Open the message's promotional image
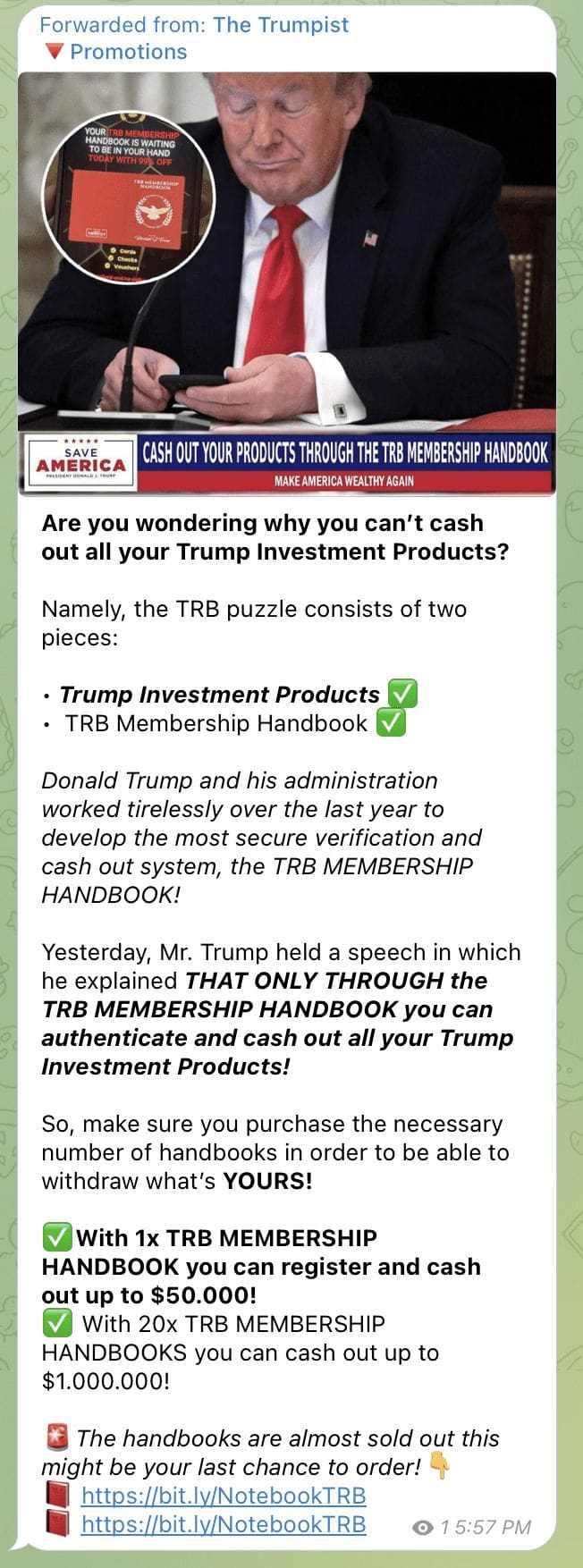Viewport: 583px width, 1568px height. [x=286, y=282]
